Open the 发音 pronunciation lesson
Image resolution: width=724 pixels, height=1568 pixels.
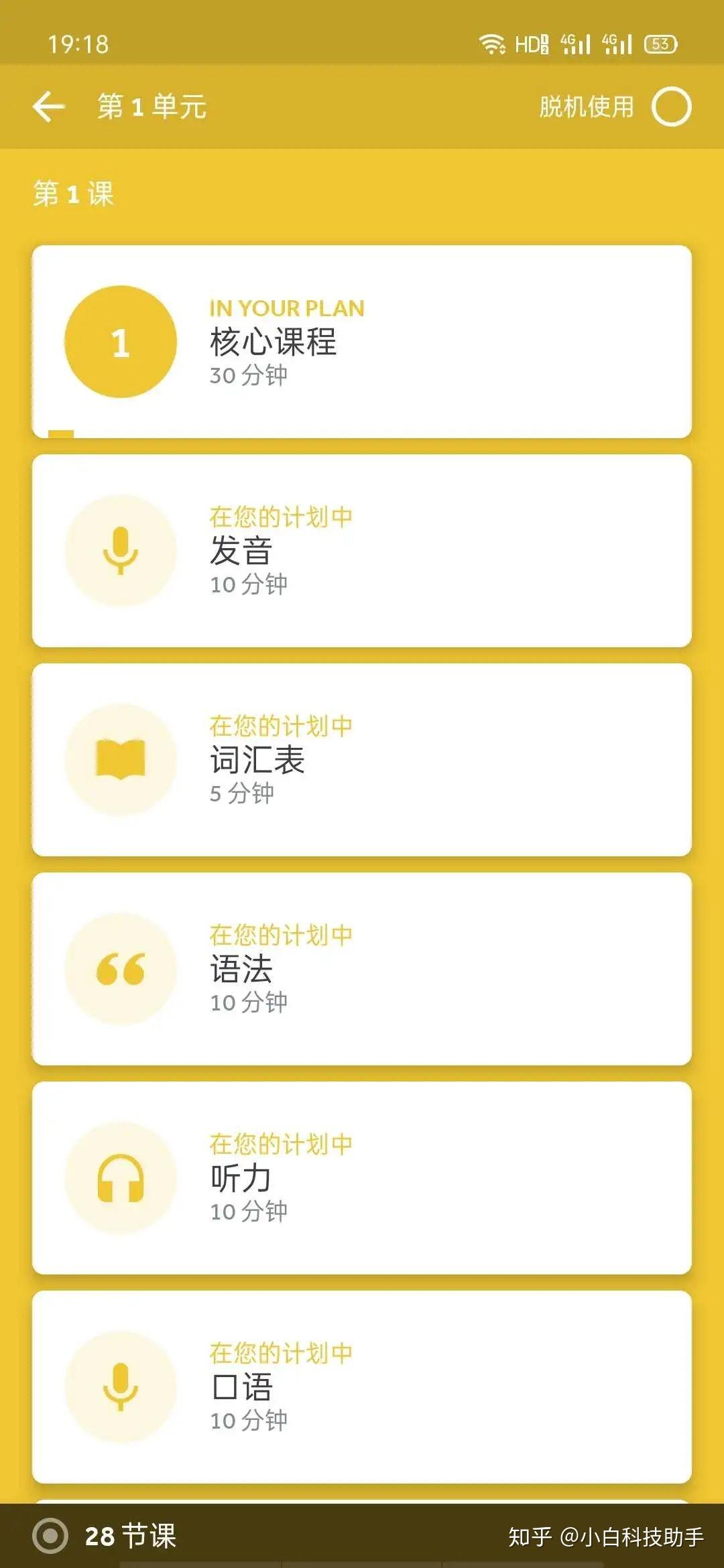click(362, 551)
